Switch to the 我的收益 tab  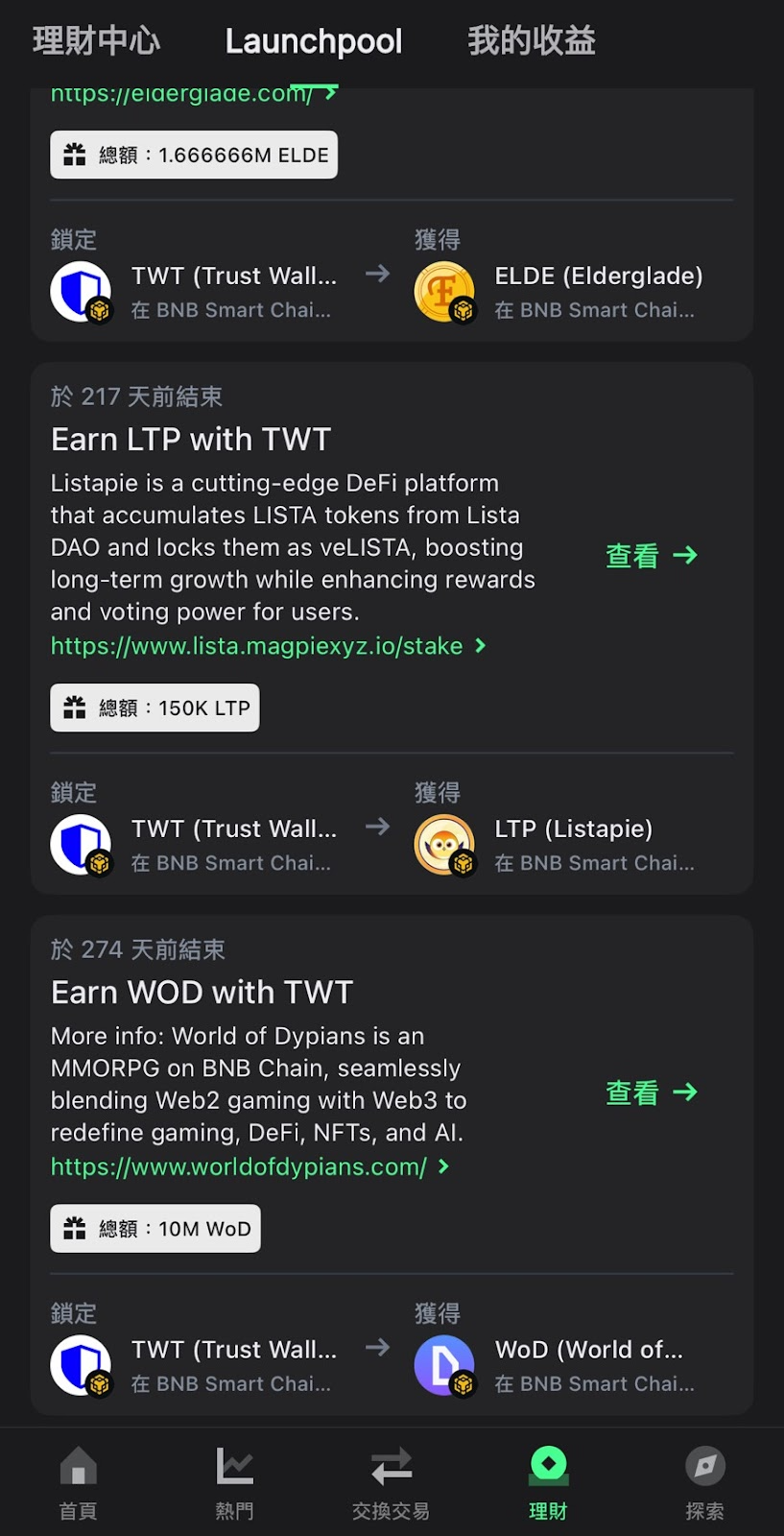pyautogui.click(x=531, y=41)
